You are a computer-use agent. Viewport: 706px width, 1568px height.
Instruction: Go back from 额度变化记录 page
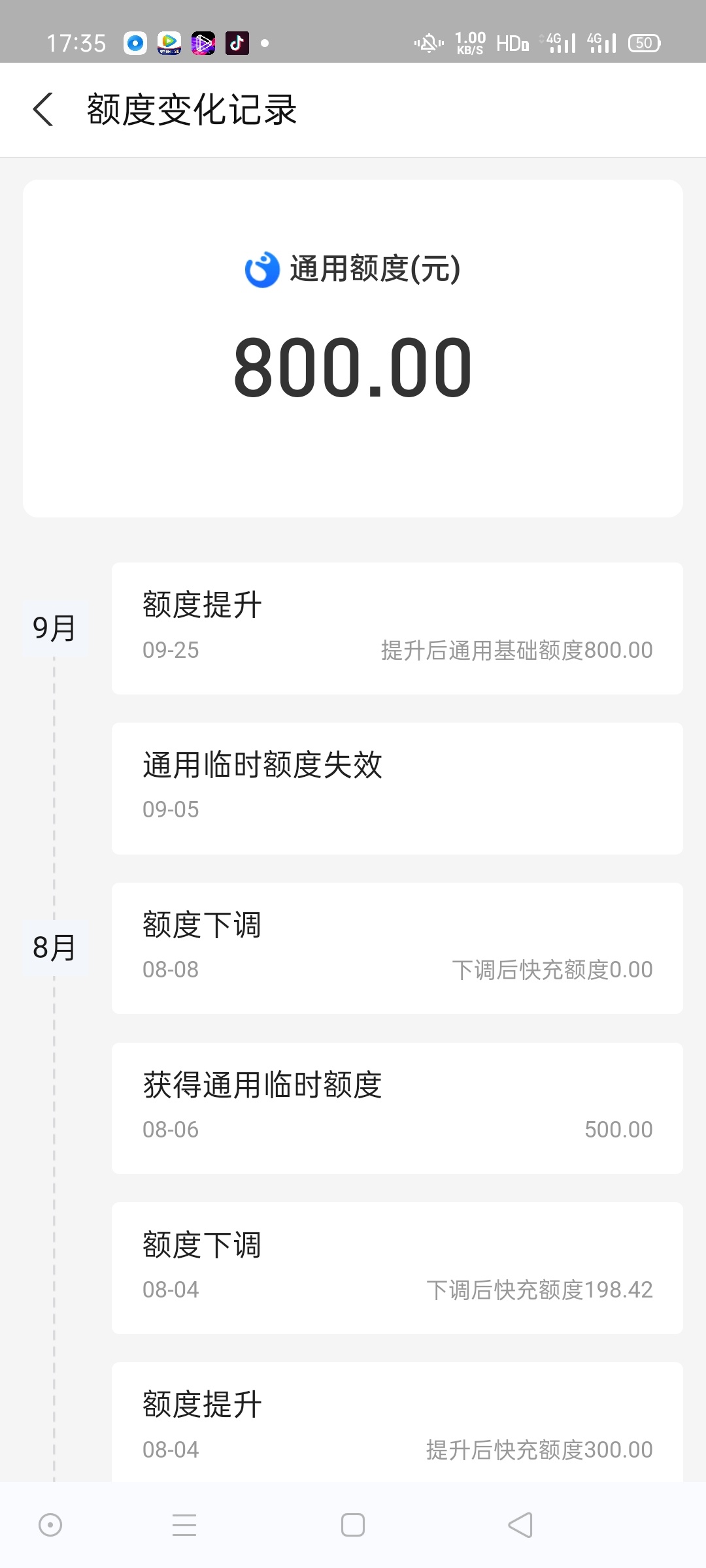(43, 109)
